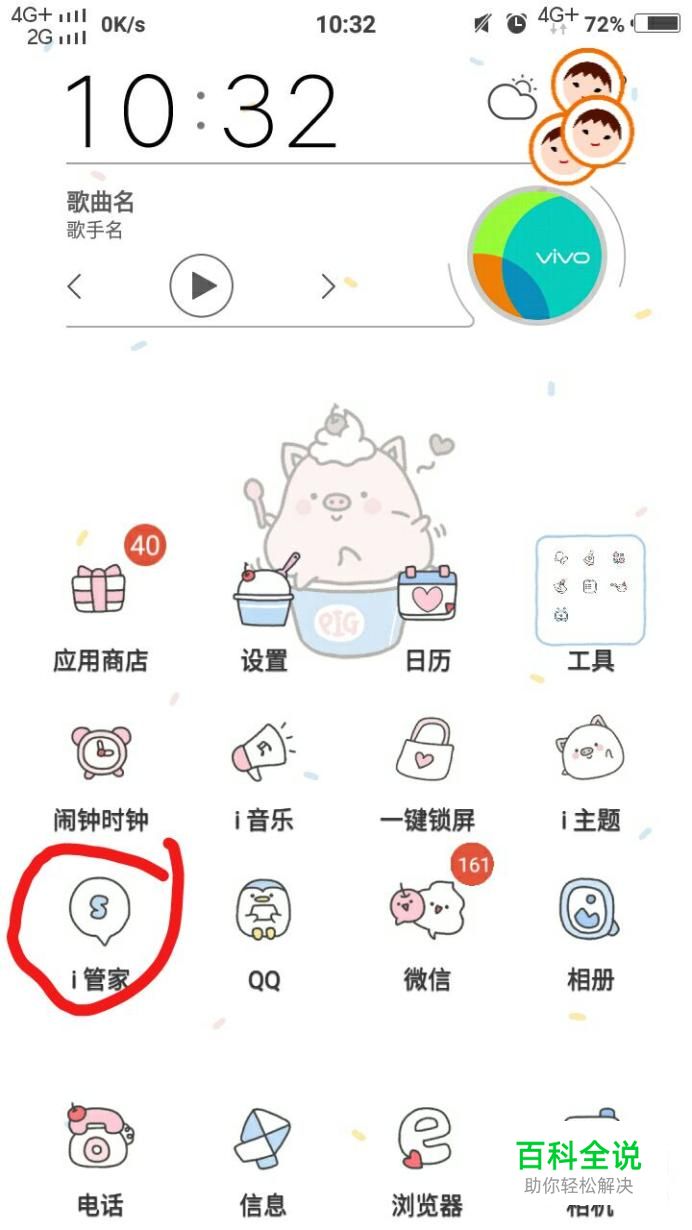
Task: Launch the 日历 calendar app
Action: (427, 595)
